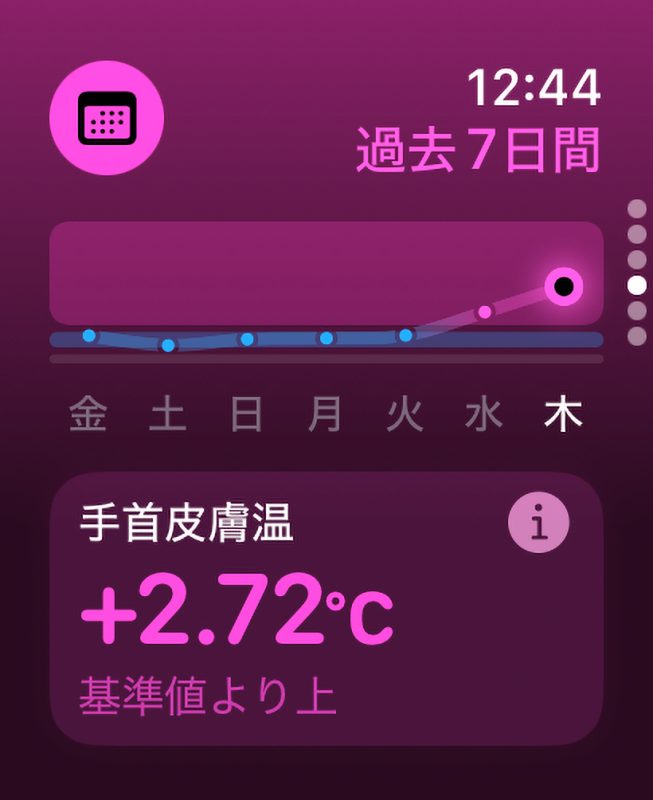Open the calendar view button
653x800 pixels.
click(107, 119)
